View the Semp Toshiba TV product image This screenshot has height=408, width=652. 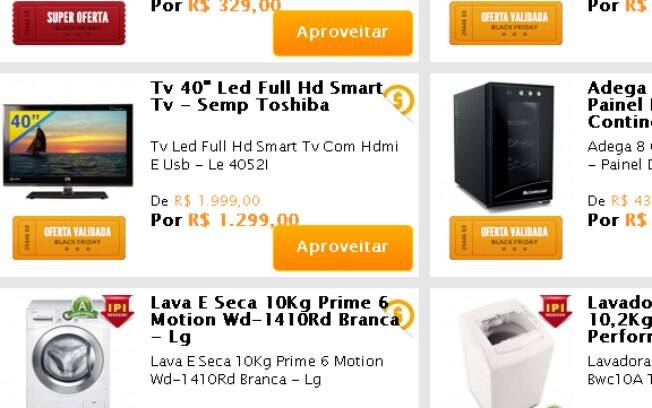pos(68,151)
